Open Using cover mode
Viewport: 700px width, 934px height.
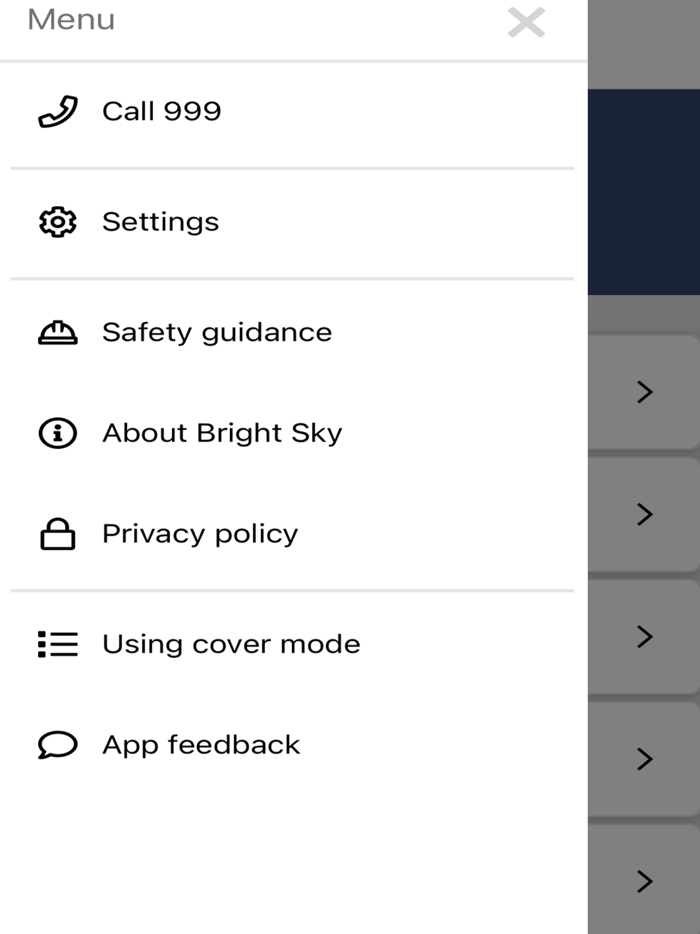point(230,644)
